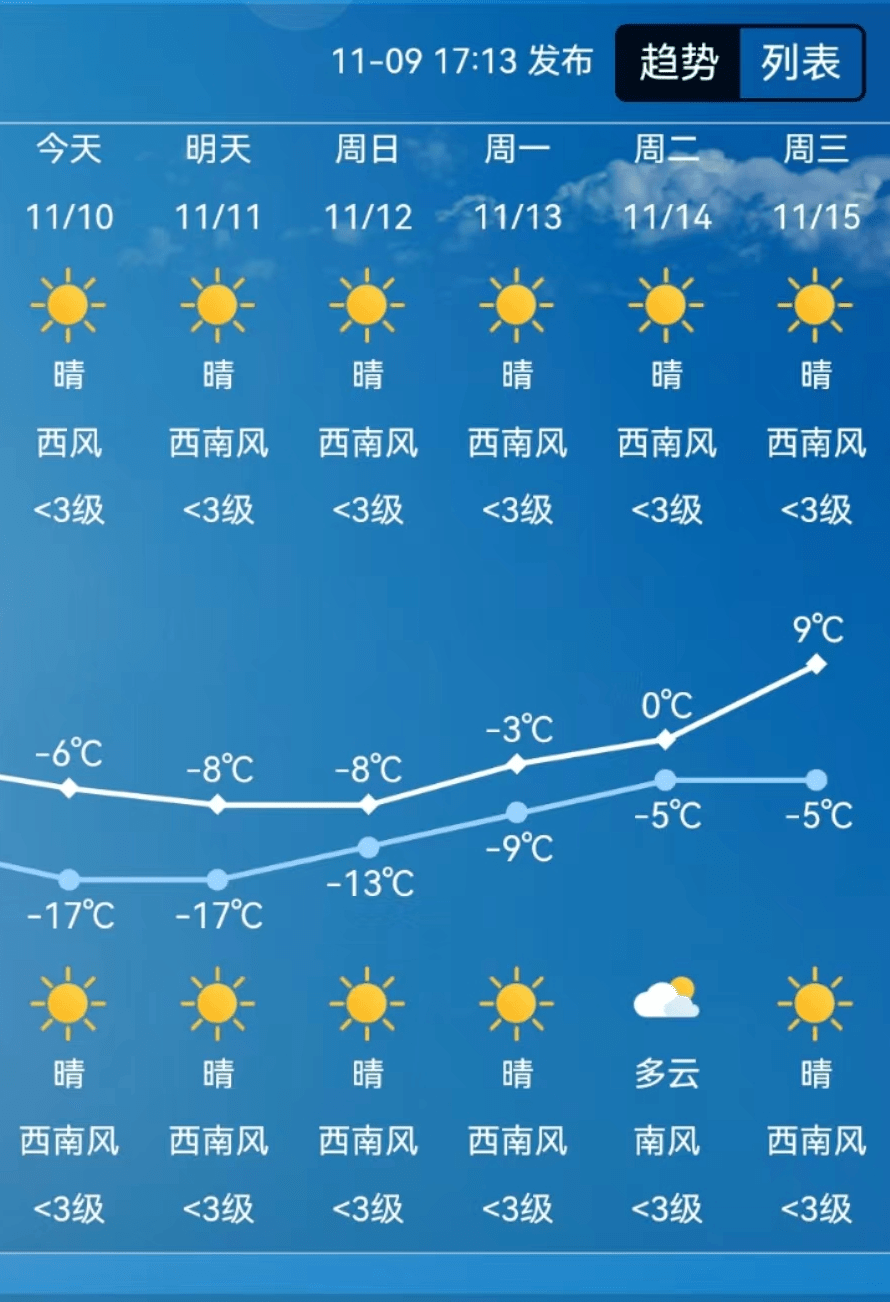Viewport: 890px width, 1302px height.
Task: Click the sun icon above 晴 for 周三 daytime
Action: (815, 303)
